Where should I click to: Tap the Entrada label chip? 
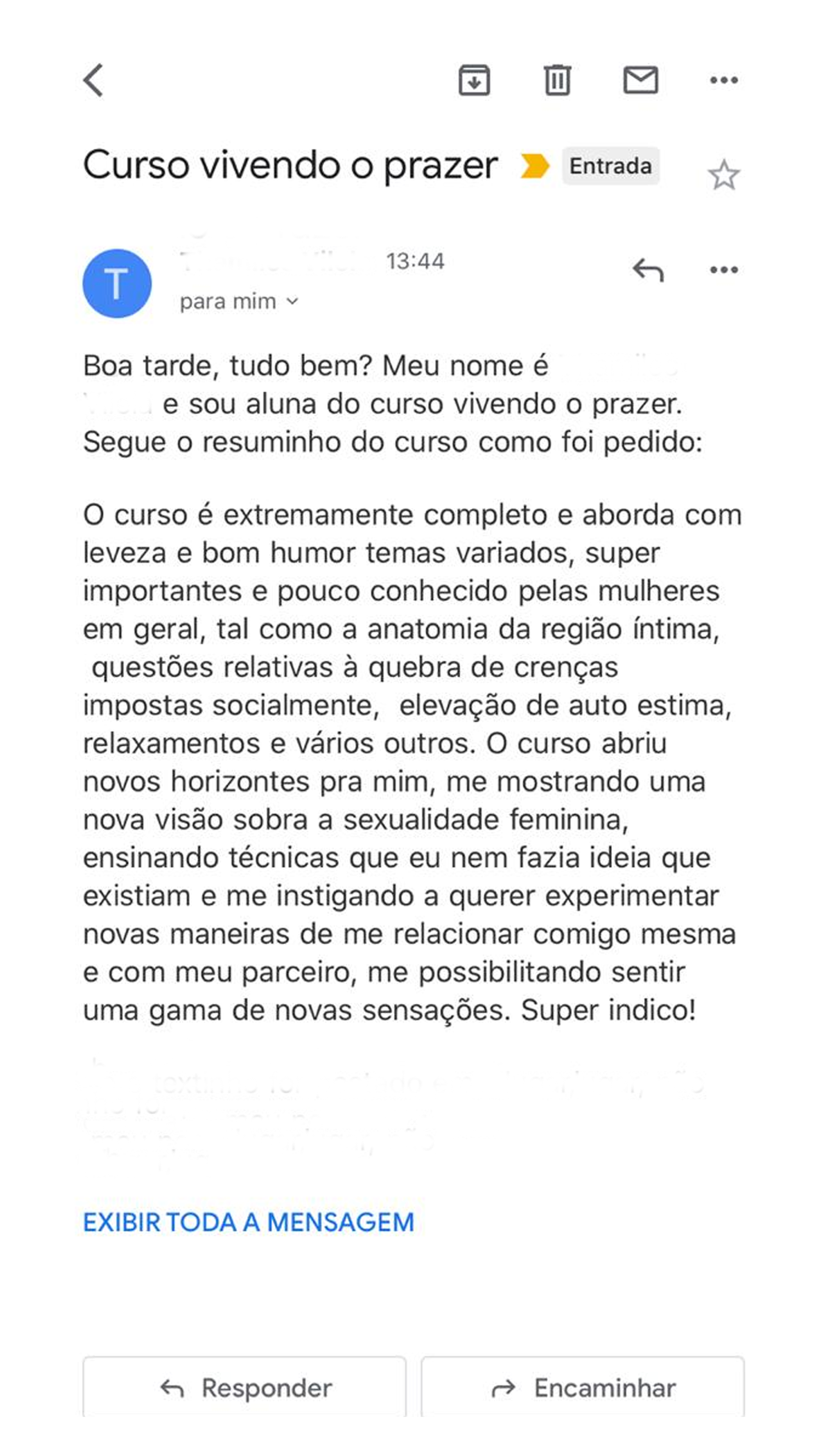click(x=610, y=166)
